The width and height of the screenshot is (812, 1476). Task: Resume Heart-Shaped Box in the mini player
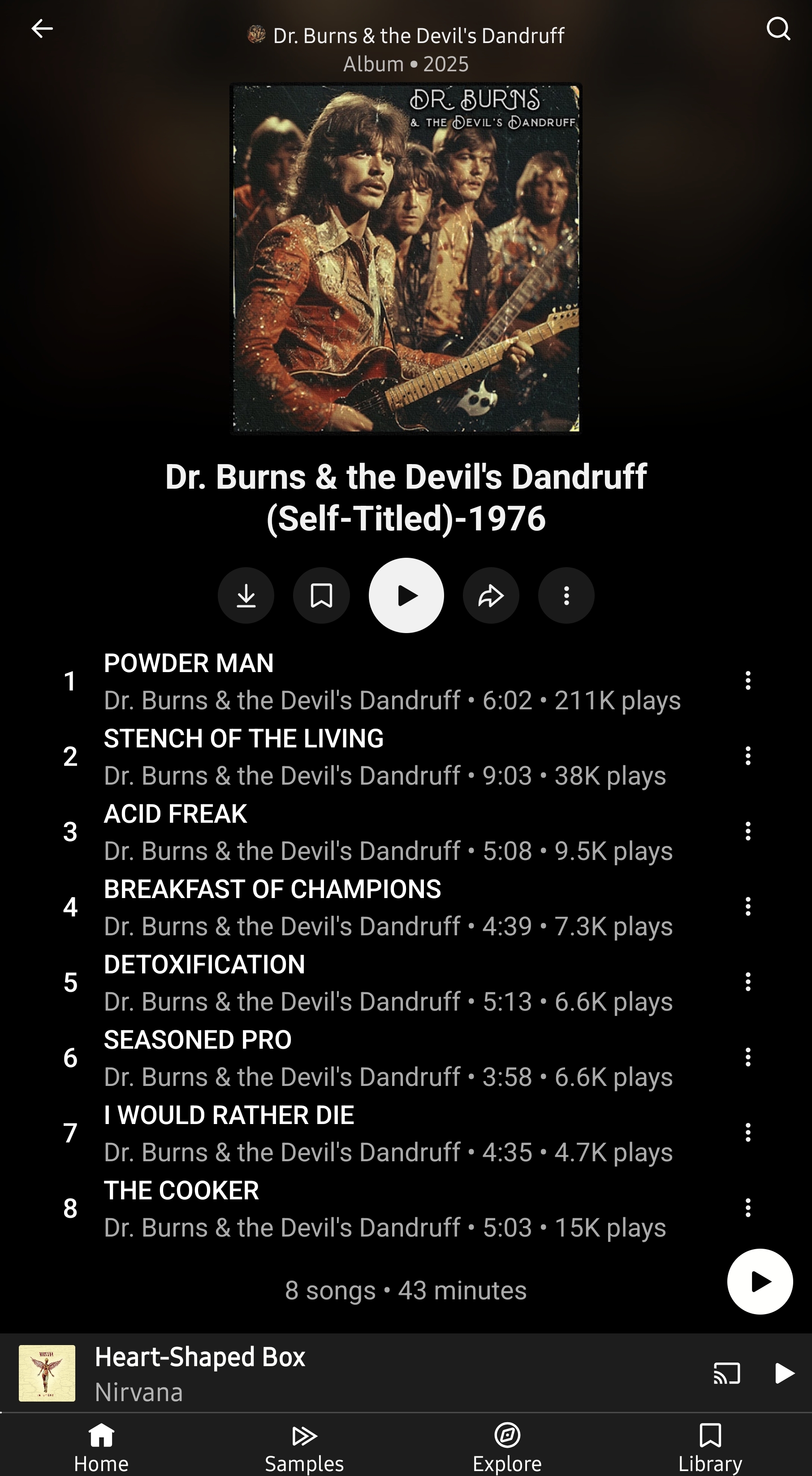tap(783, 1373)
